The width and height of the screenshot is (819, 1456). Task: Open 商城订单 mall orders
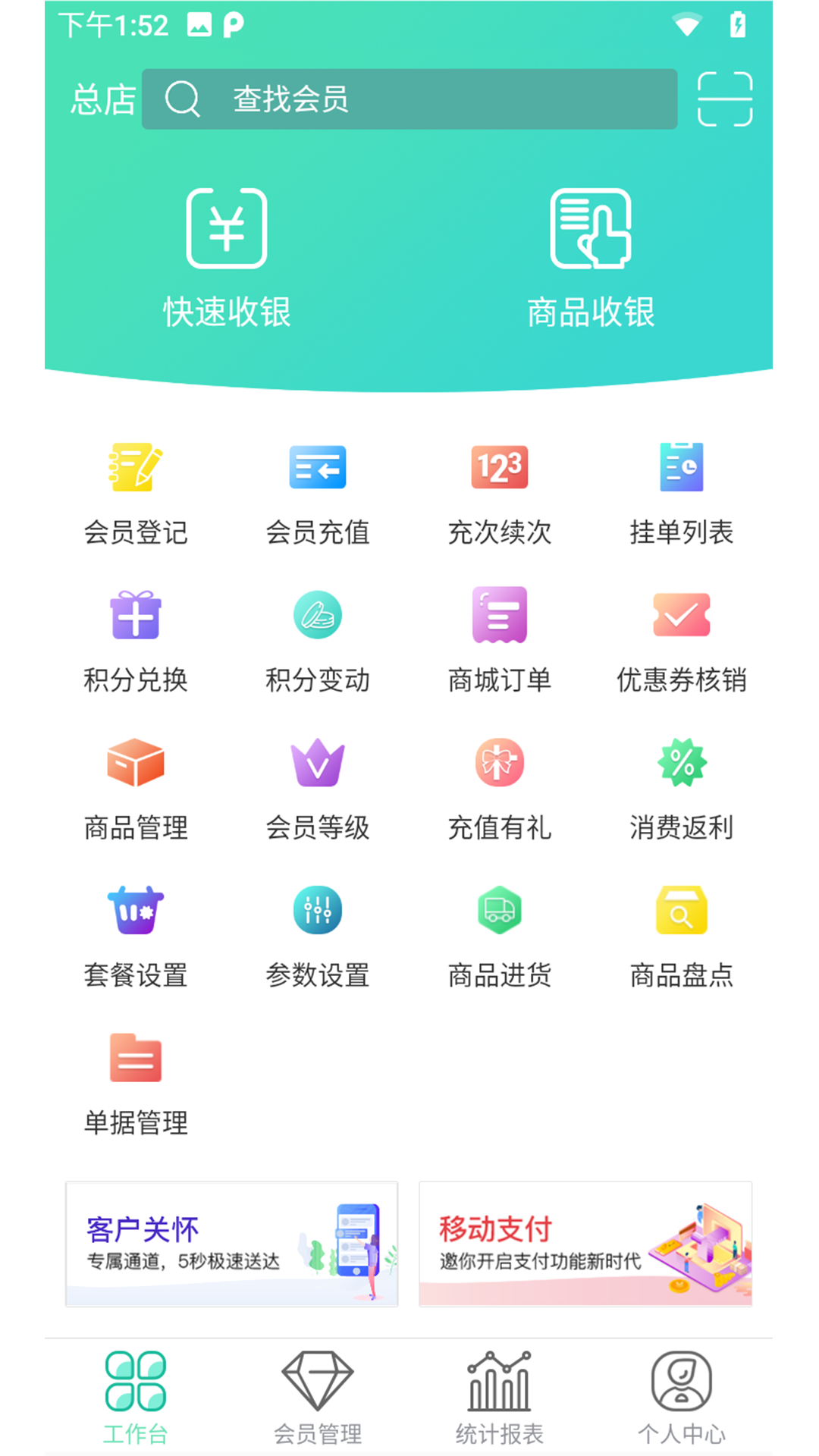click(500, 641)
